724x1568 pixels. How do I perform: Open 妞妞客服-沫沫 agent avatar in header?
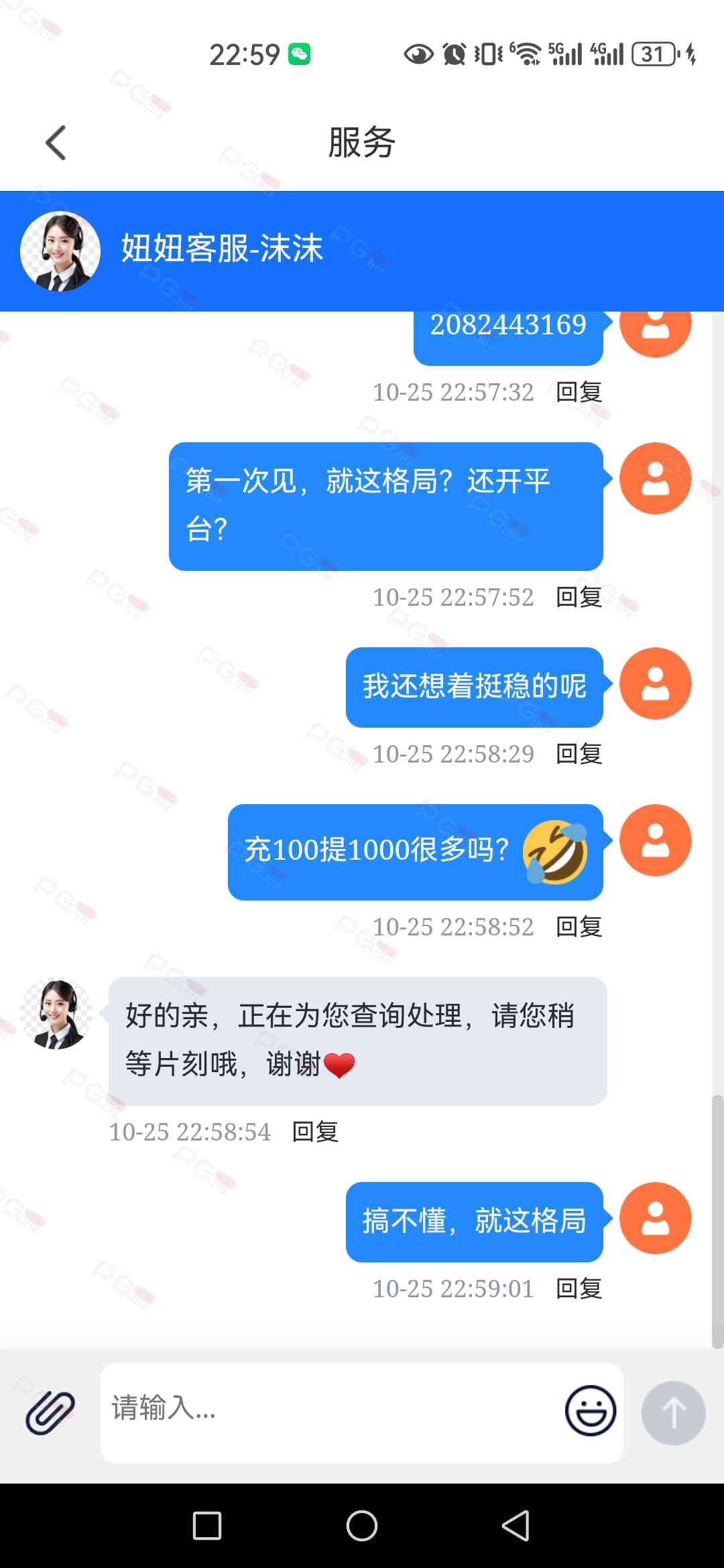[60, 251]
